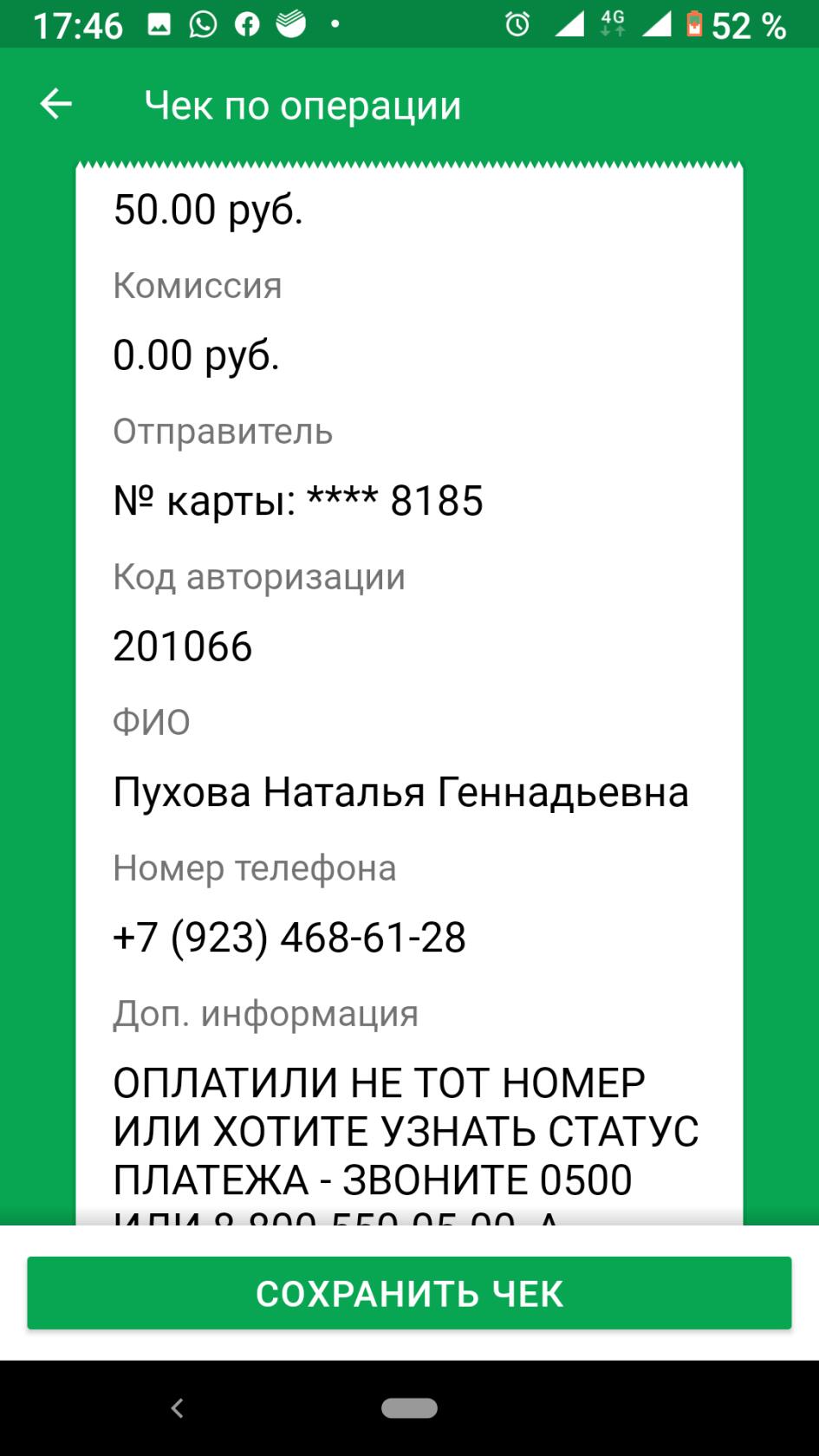
Task: Go back using the app bar arrow
Action: click(x=56, y=104)
